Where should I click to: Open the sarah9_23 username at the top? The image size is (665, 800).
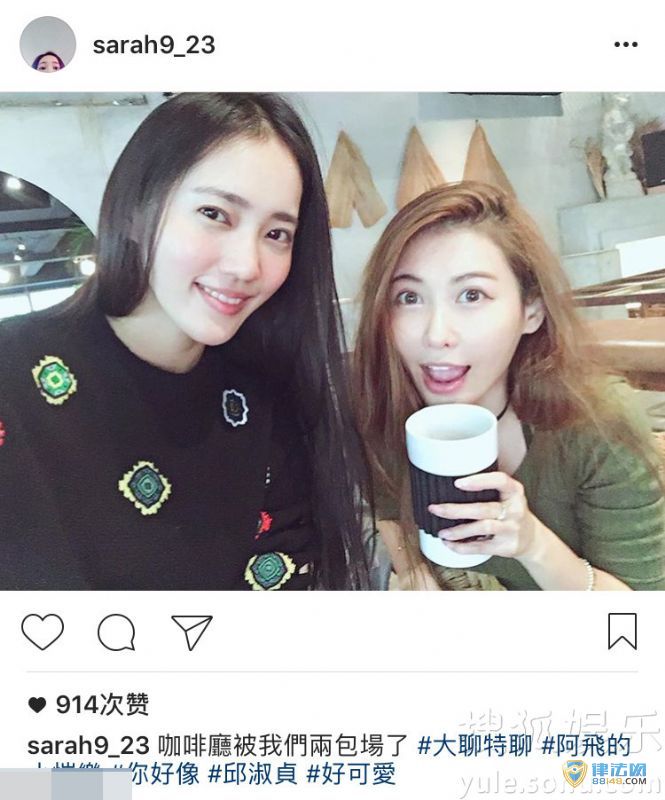(x=153, y=45)
